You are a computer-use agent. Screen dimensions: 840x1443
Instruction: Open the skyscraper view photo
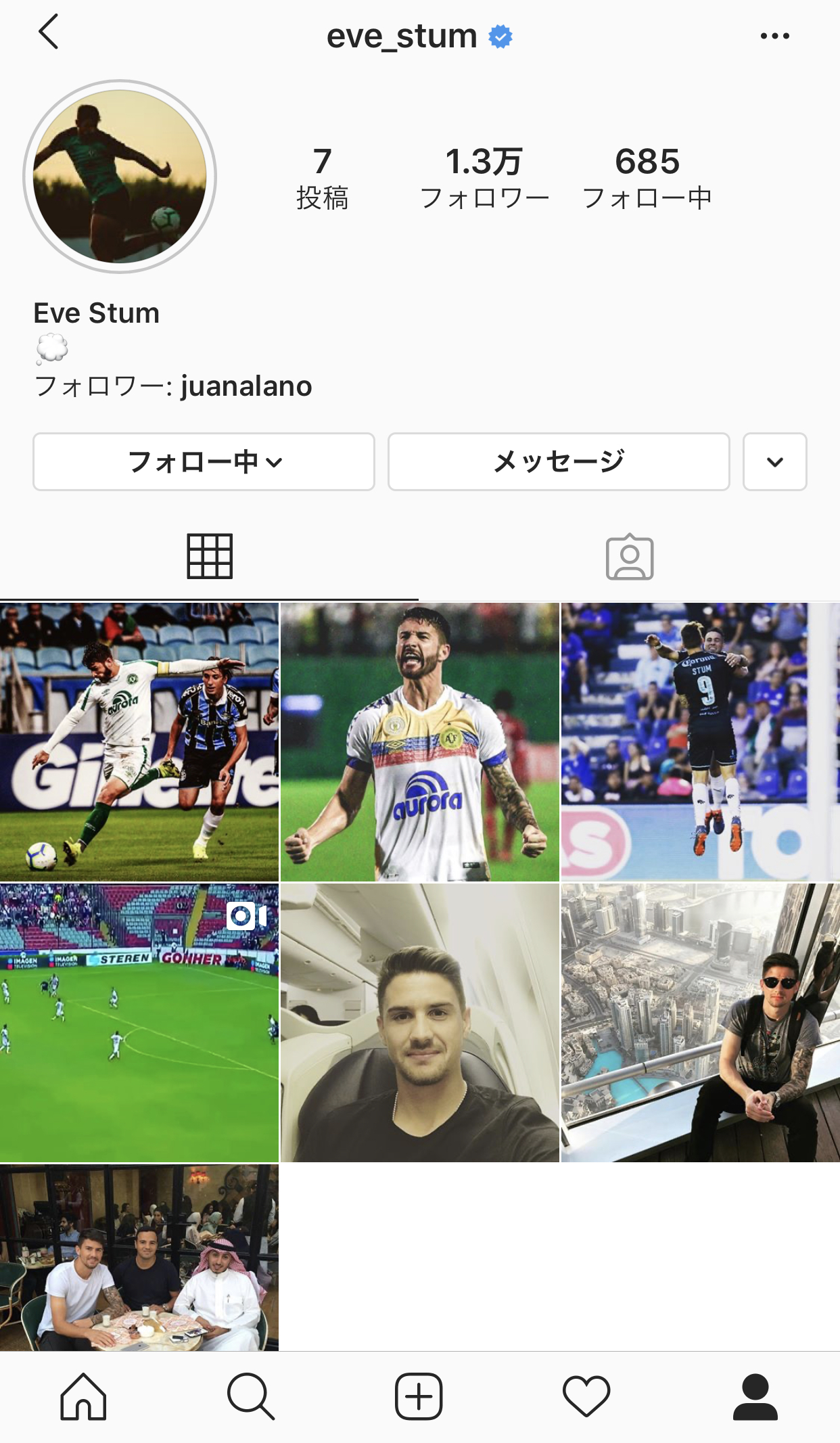point(700,1023)
